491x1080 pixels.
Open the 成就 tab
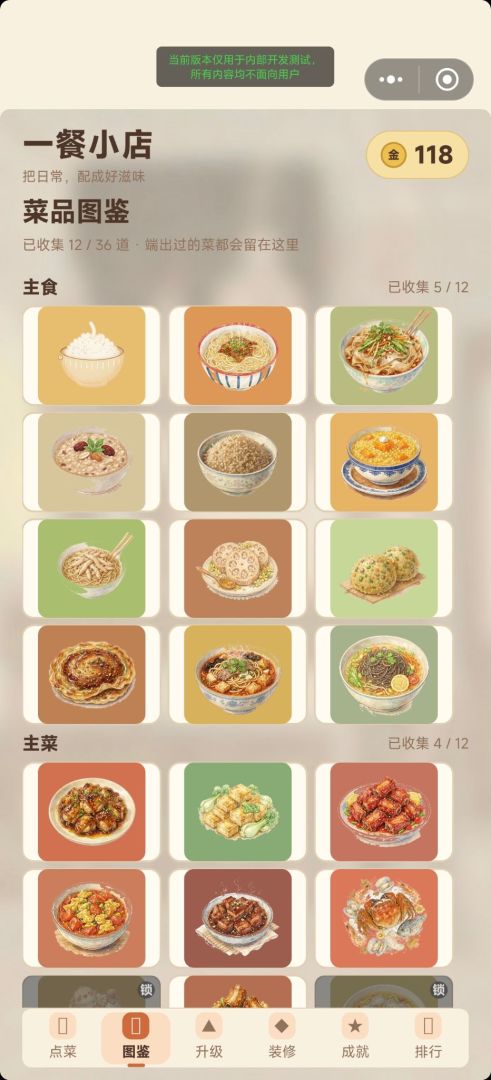click(x=355, y=1035)
